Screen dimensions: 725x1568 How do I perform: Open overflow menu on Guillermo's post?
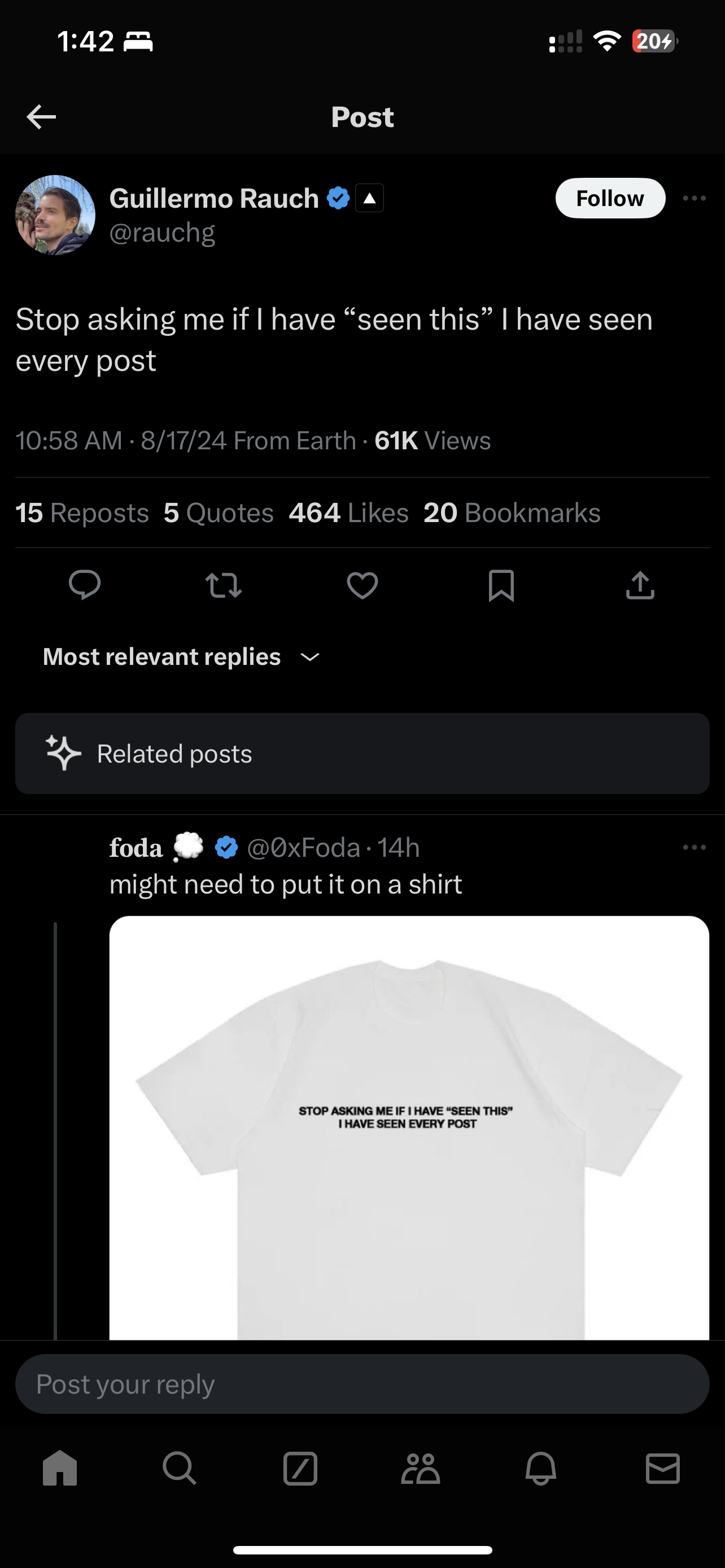[x=694, y=198]
